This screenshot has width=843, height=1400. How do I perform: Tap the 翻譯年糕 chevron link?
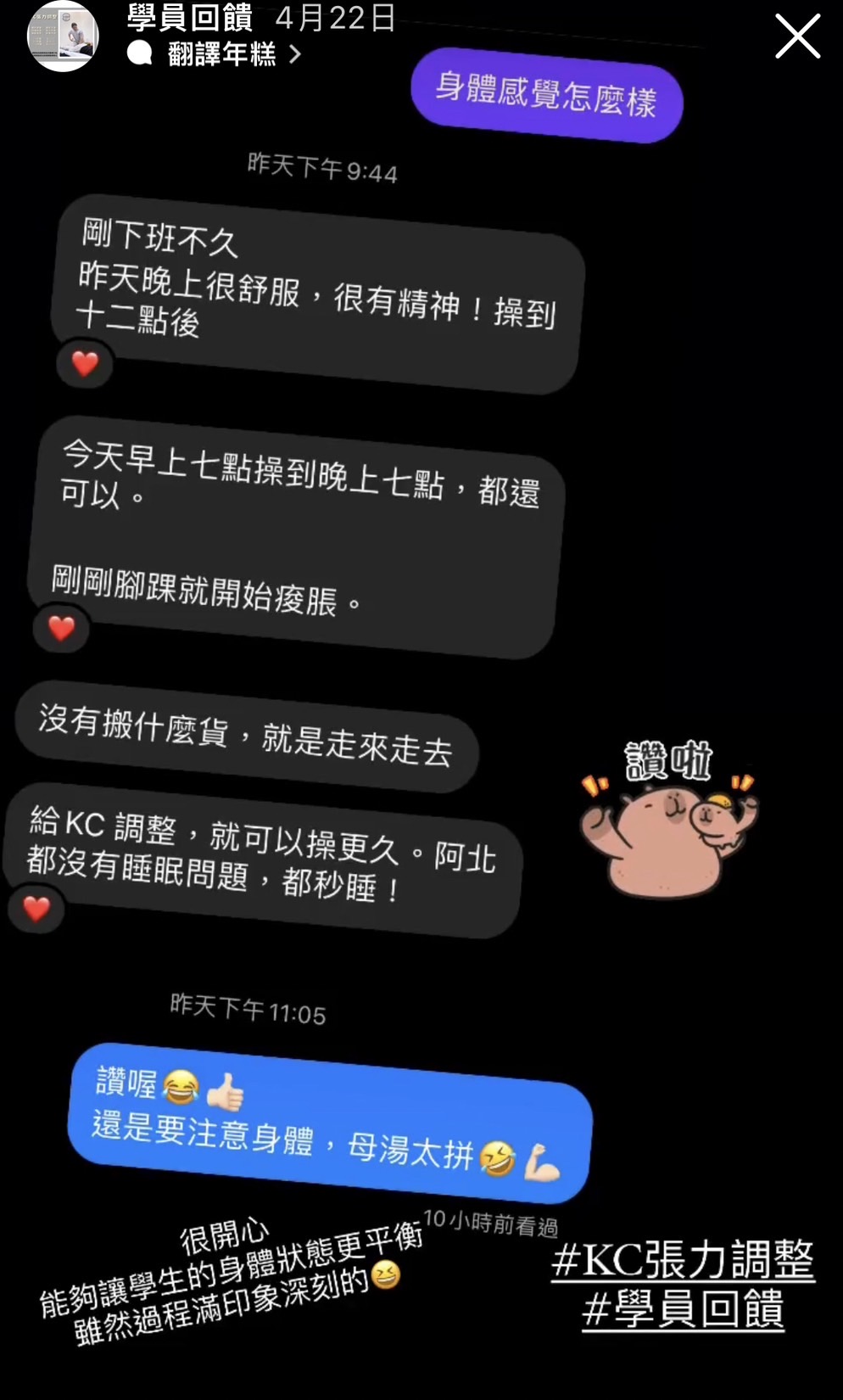pos(215,54)
